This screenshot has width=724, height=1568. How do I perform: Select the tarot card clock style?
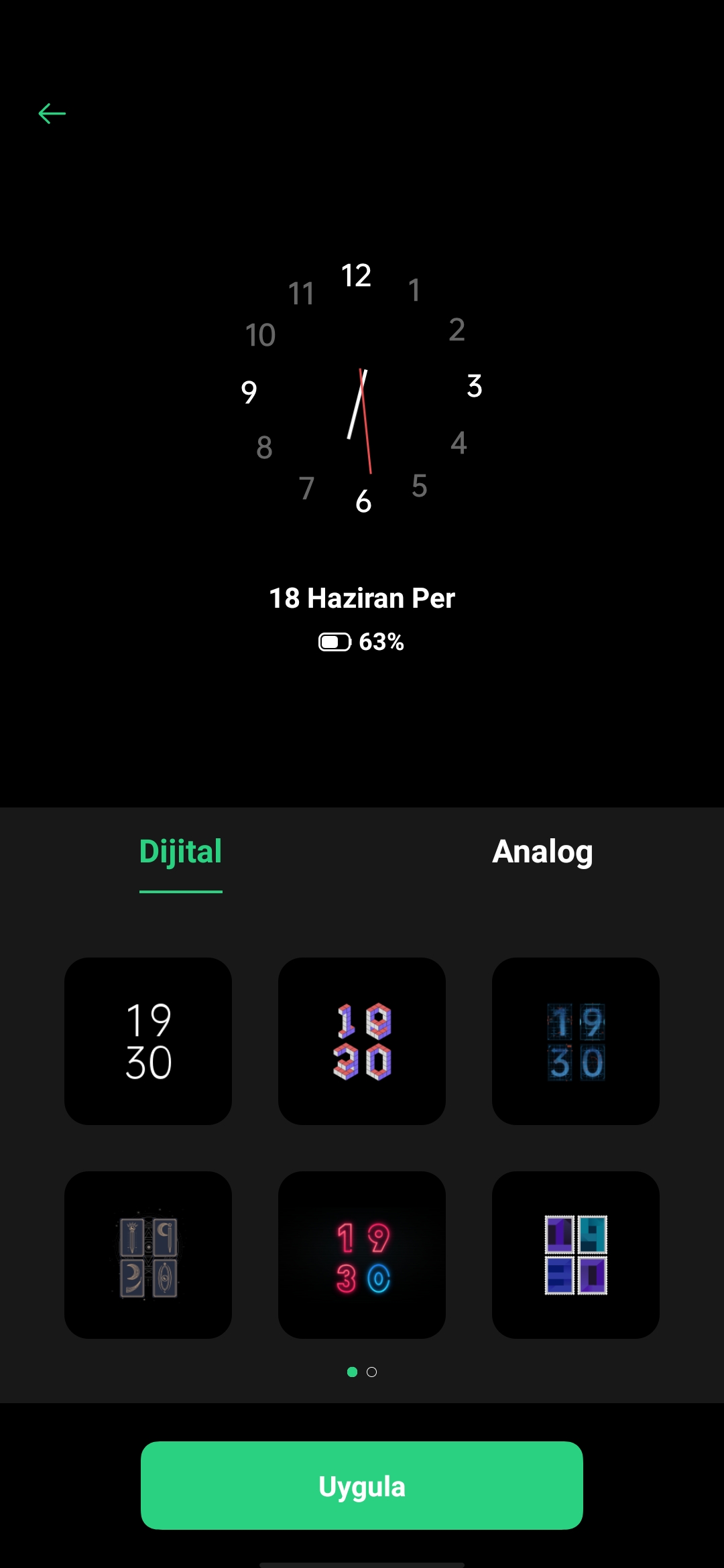pyautogui.click(x=148, y=1255)
